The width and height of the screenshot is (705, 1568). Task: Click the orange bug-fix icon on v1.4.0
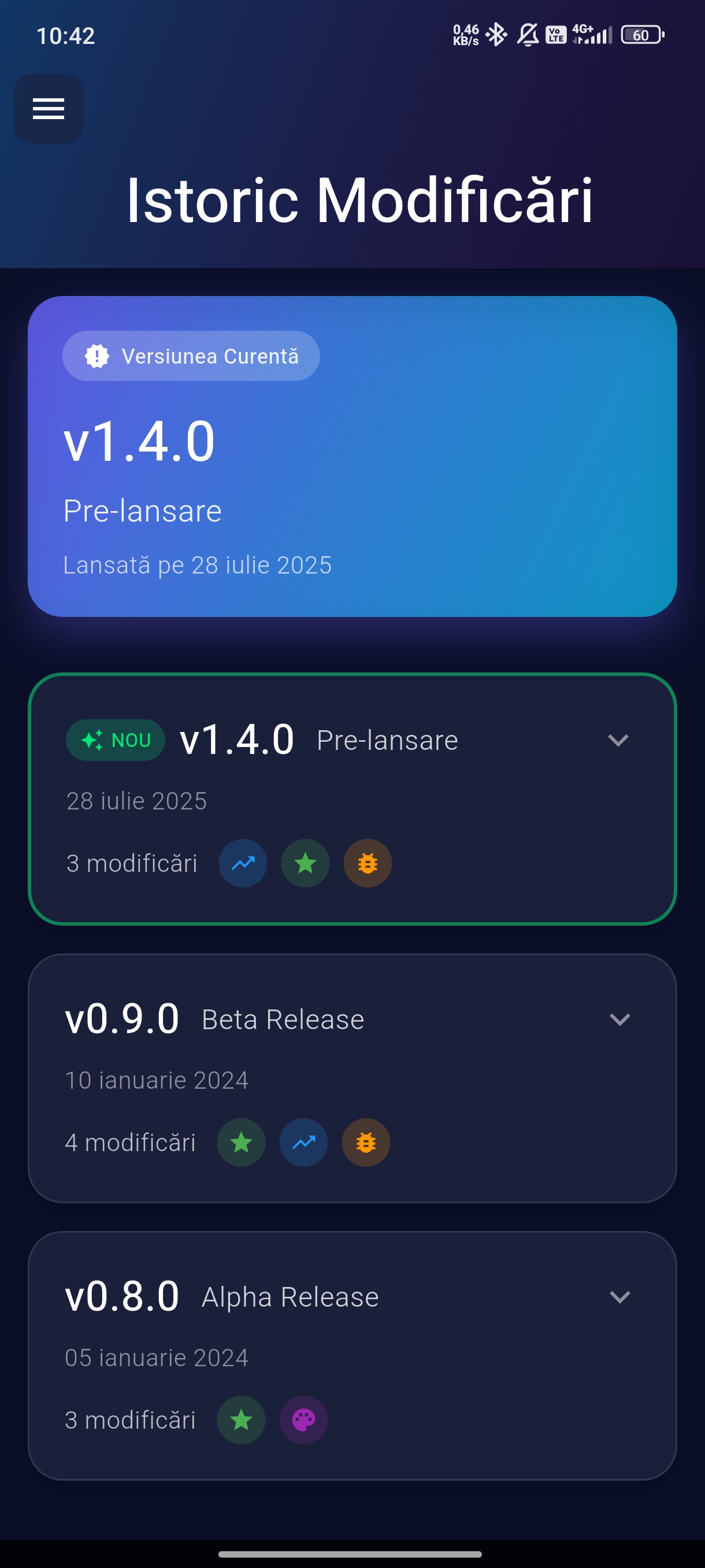point(367,863)
